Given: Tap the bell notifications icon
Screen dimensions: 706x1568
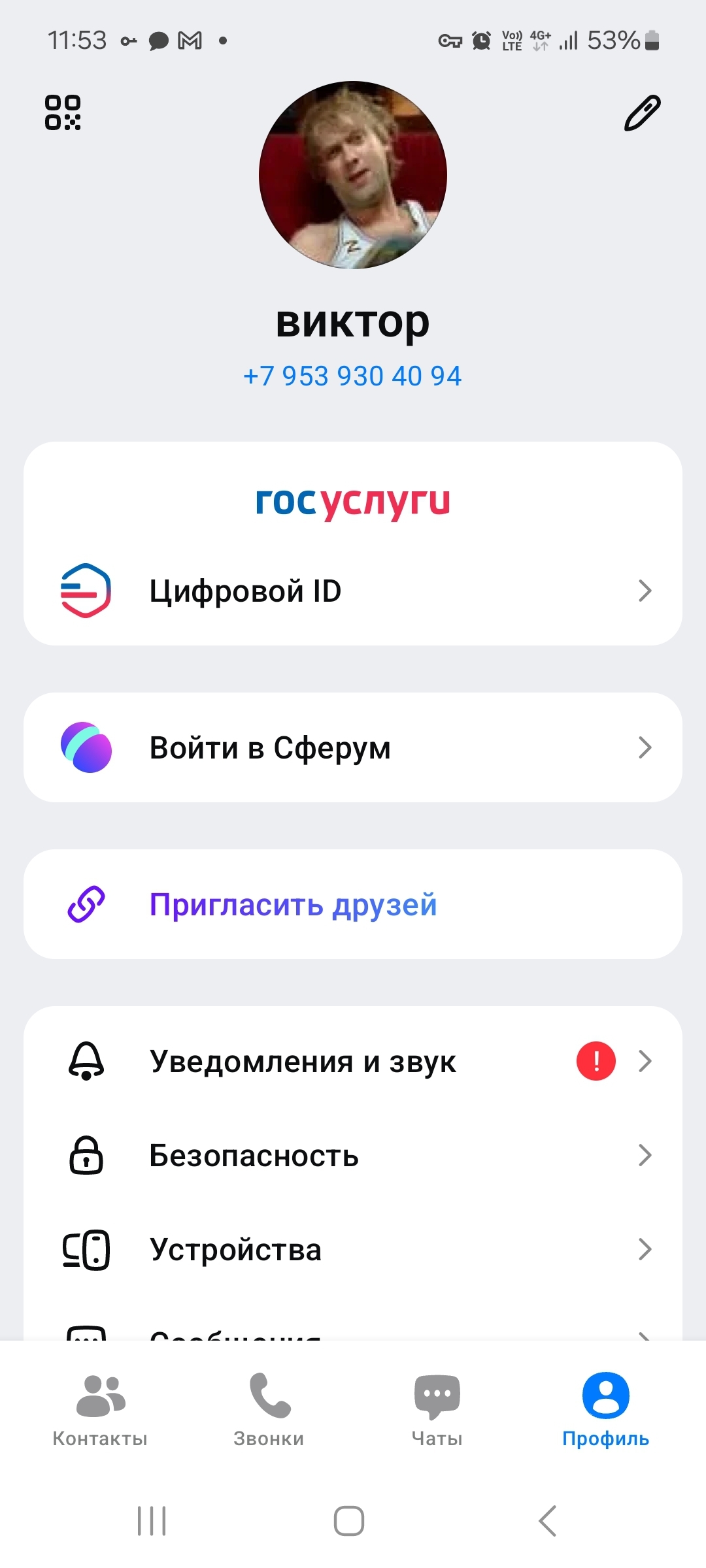Looking at the screenshot, I should click(86, 1060).
